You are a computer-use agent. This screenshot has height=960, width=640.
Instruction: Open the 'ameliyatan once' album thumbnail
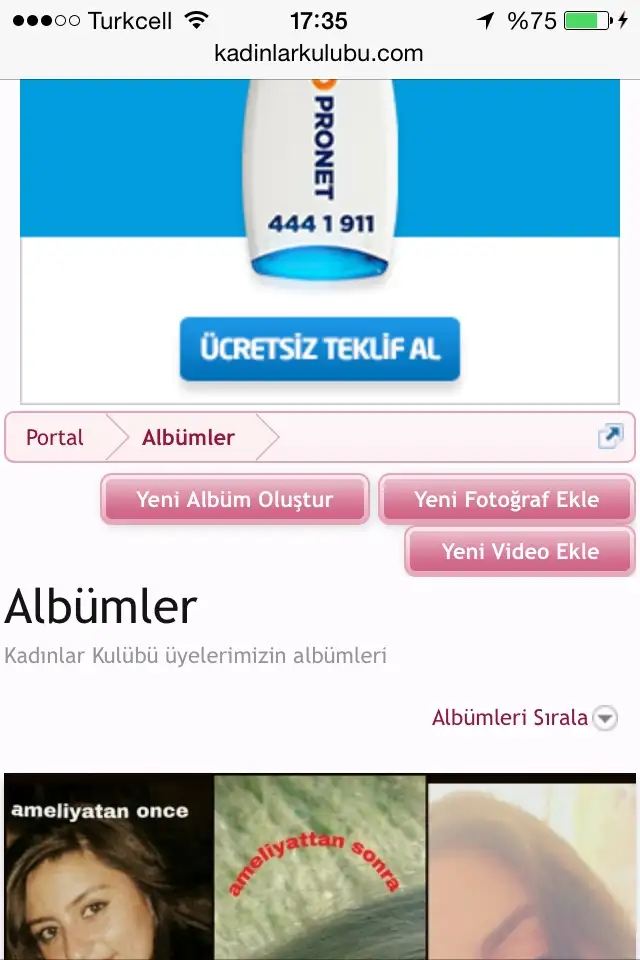point(108,866)
